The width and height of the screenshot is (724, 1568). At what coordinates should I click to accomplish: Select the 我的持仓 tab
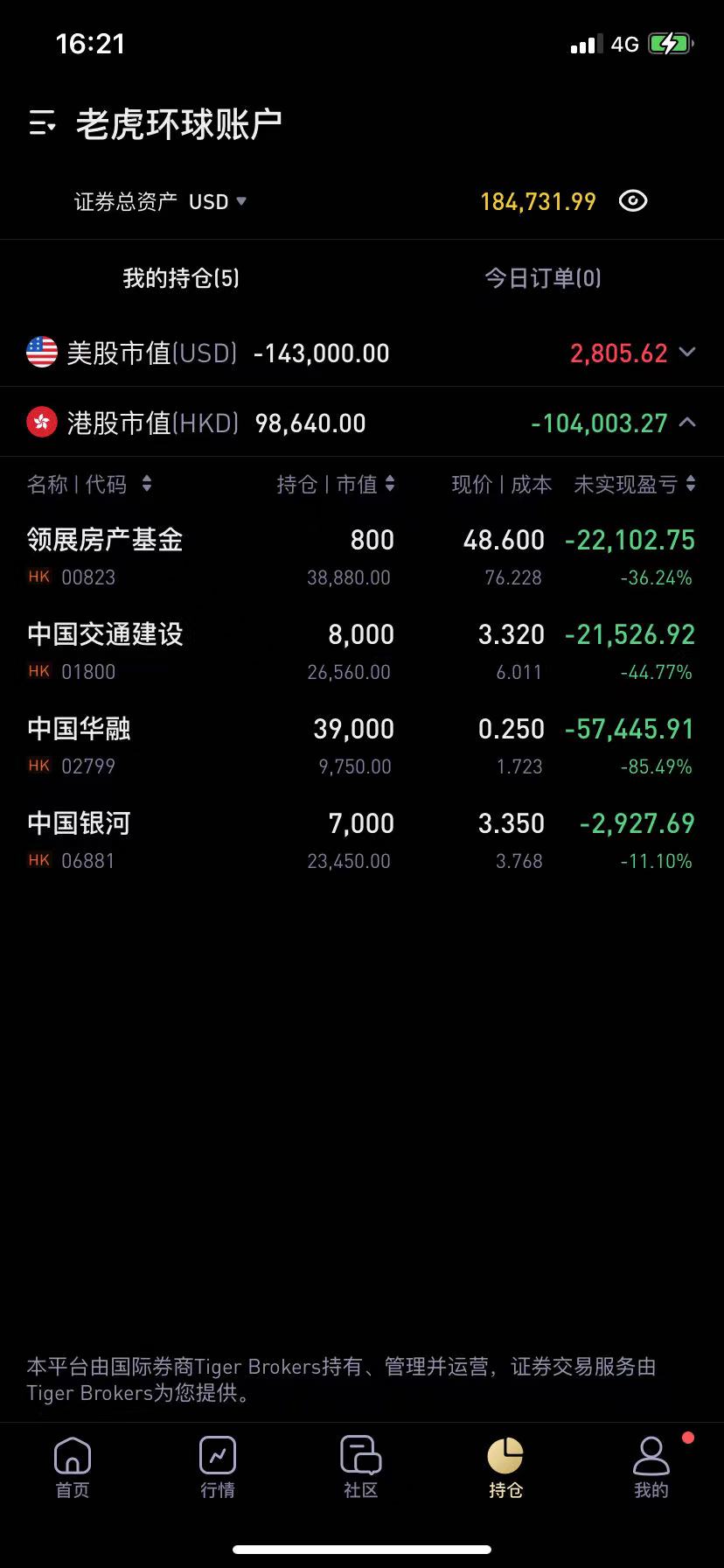181,278
